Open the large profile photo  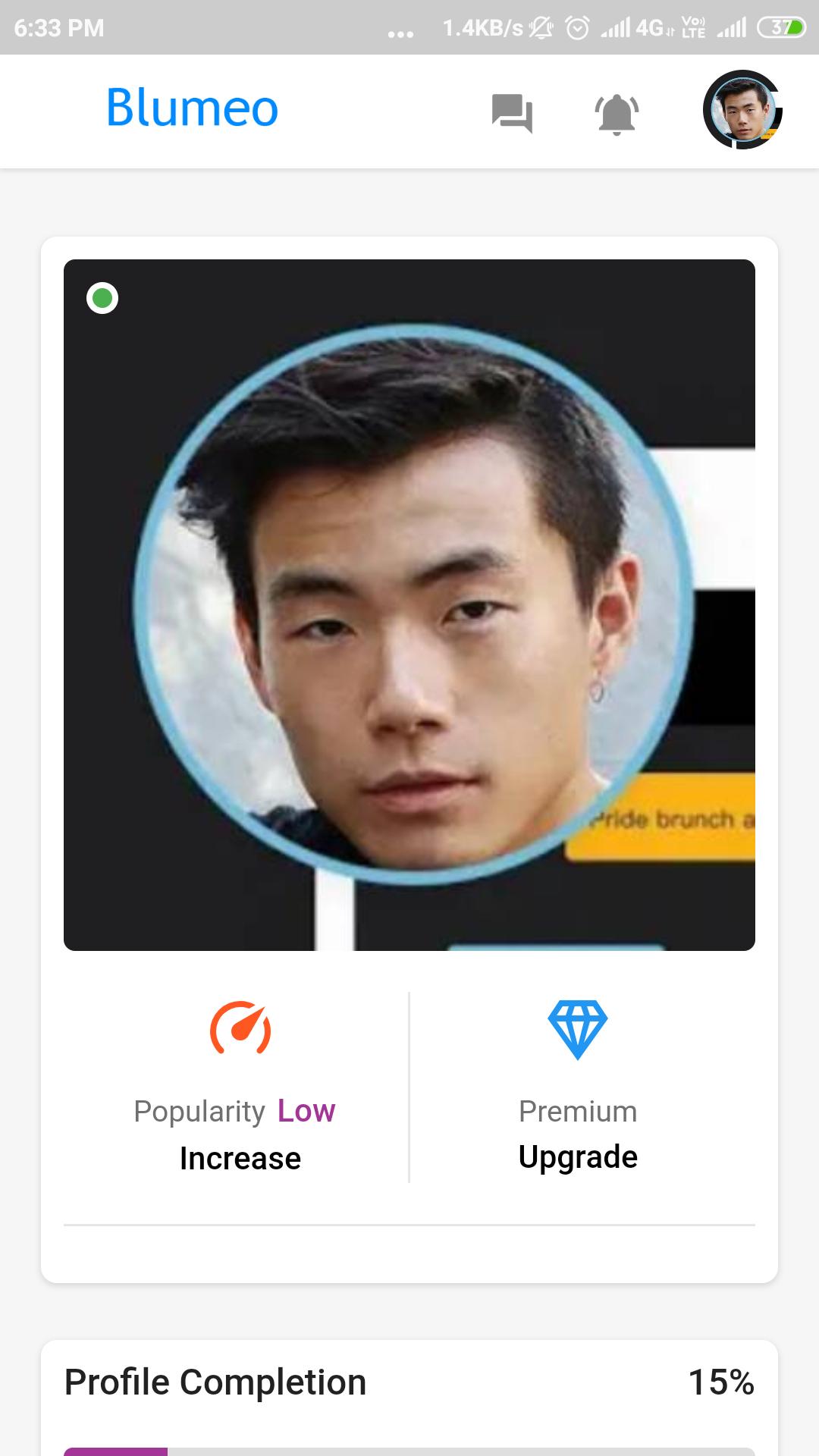pyautogui.click(x=409, y=604)
